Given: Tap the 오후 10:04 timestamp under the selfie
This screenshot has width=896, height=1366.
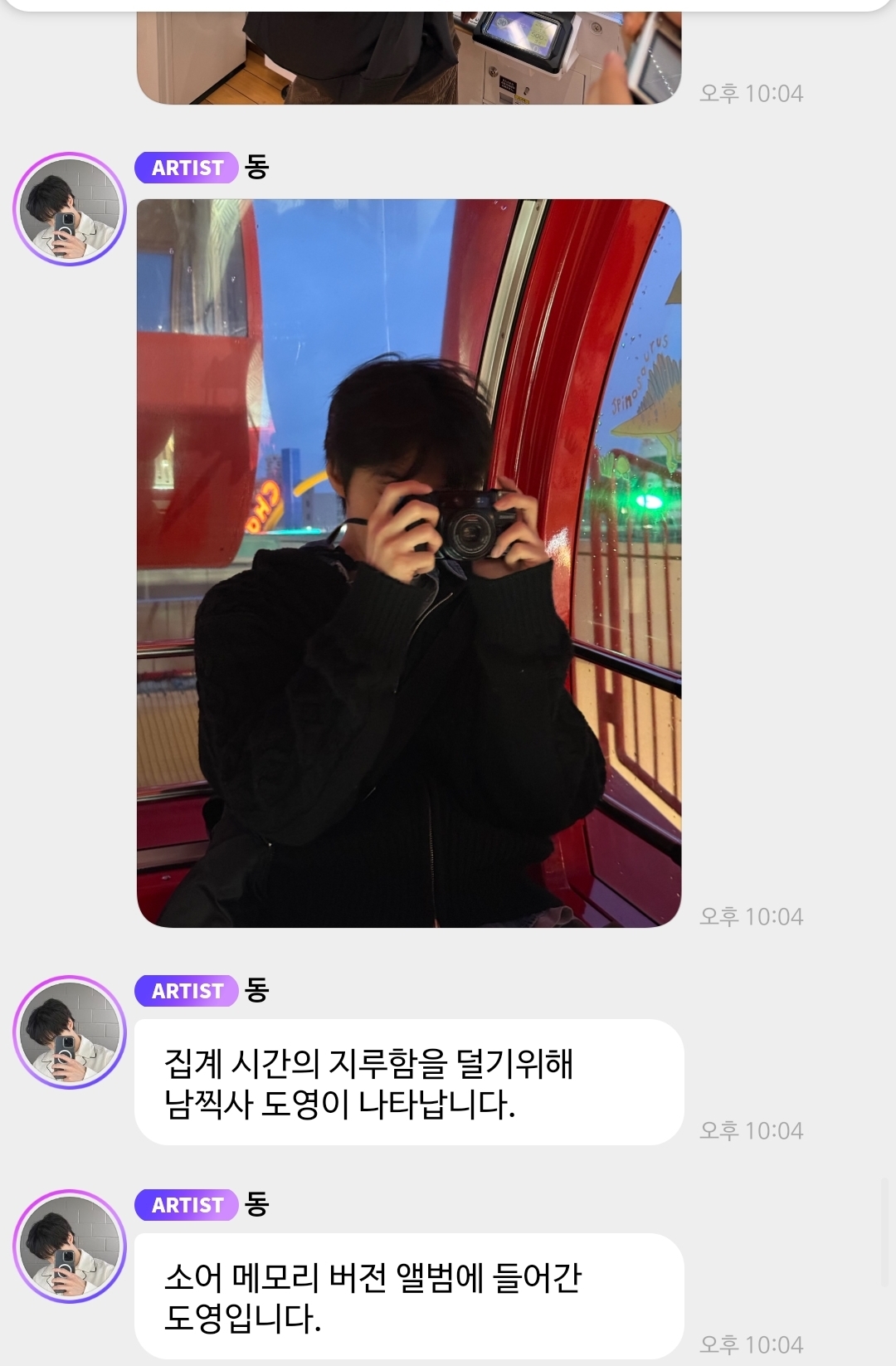Looking at the screenshot, I should [749, 916].
